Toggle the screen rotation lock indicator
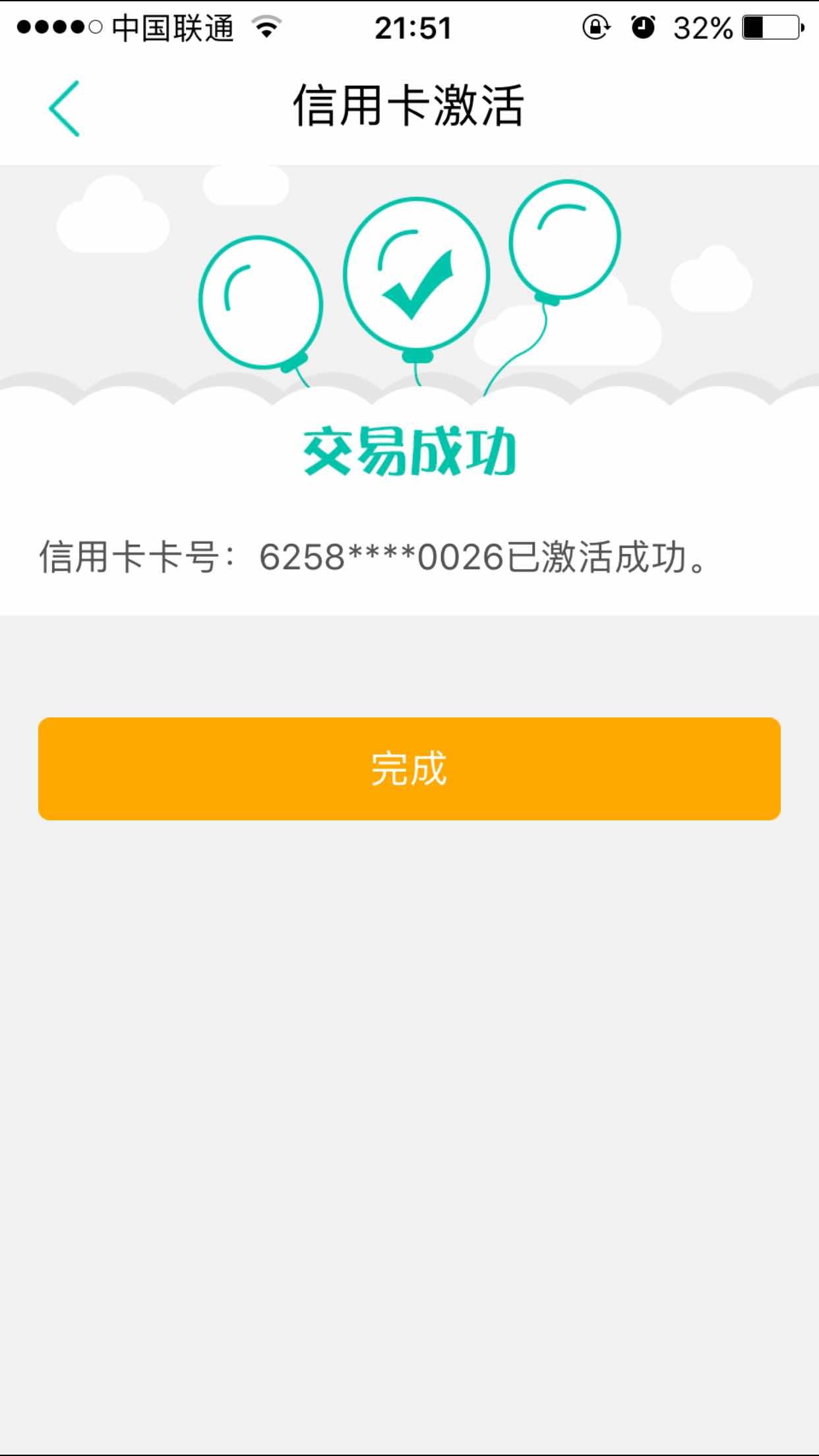The width and height of the screenshot is (819, 1456). [595, 28]
